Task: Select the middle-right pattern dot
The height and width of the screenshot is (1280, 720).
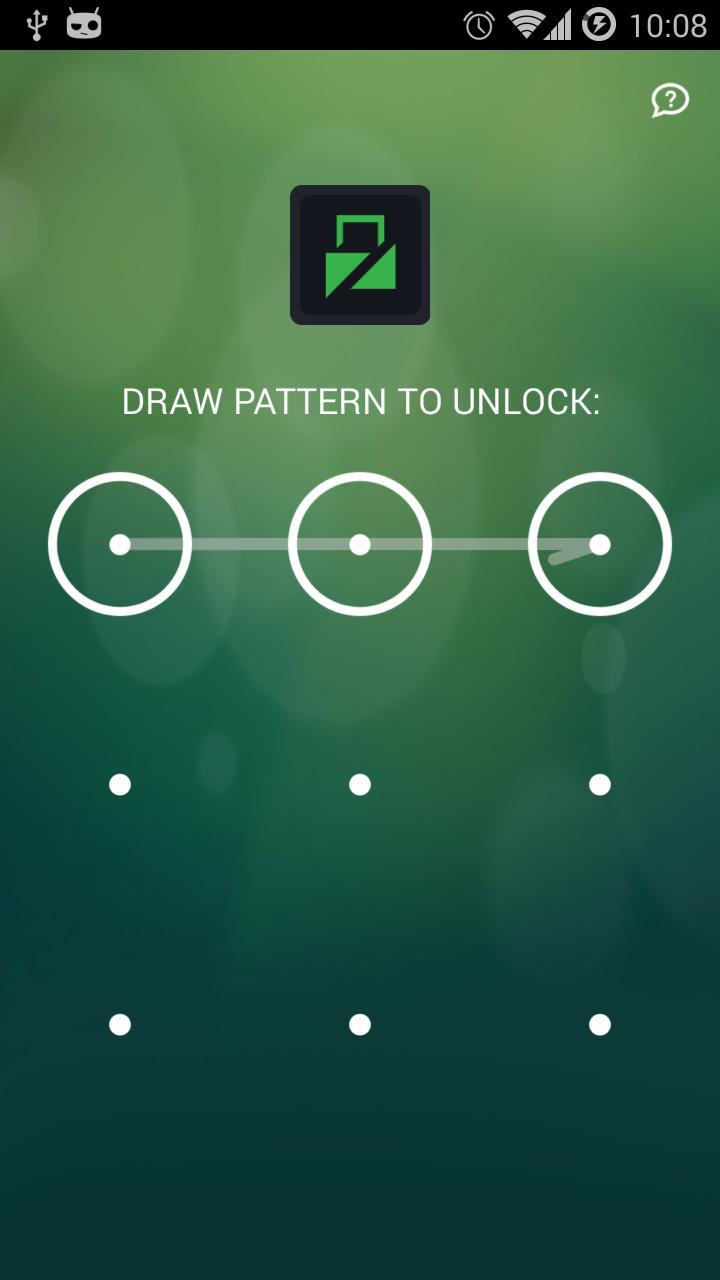Action: click(x=600, y=783)
